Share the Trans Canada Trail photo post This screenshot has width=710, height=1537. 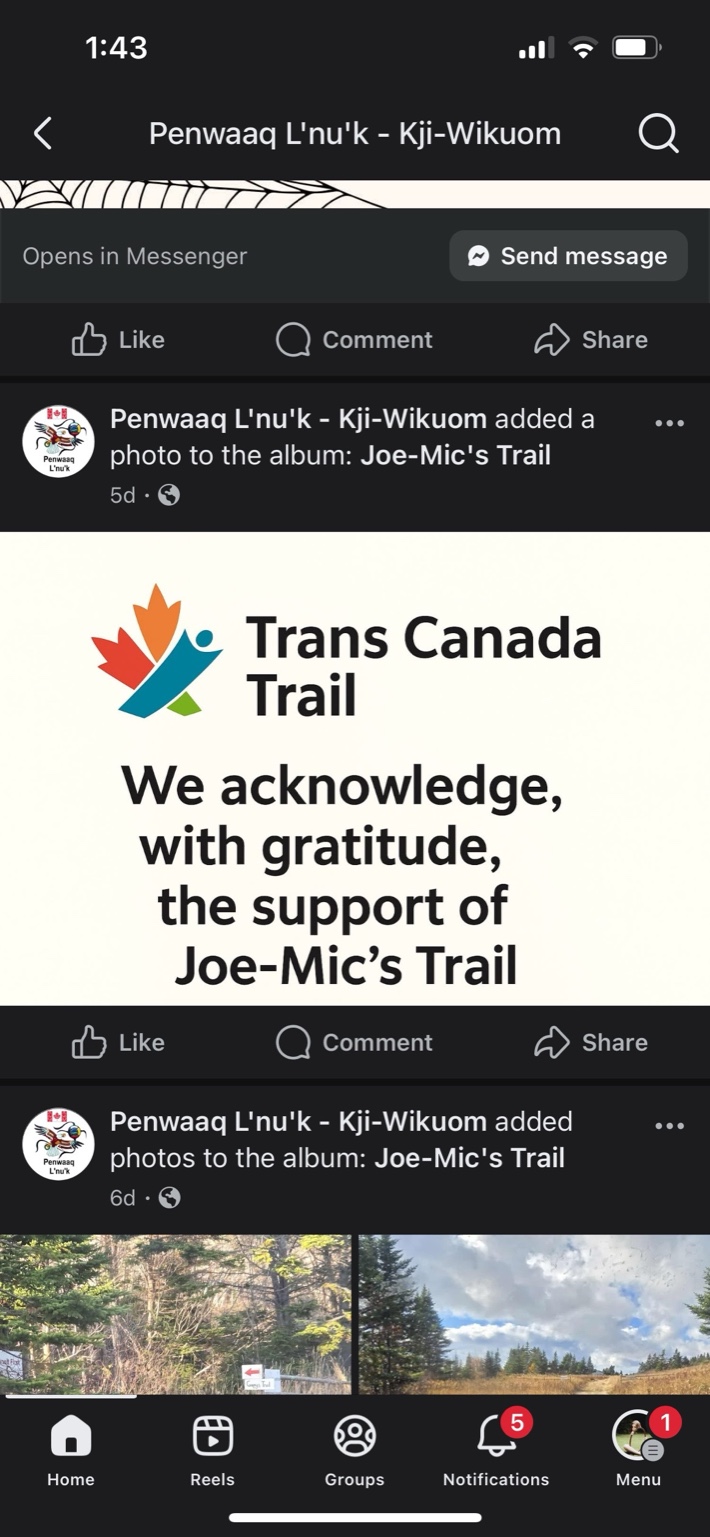(591, 1043)
